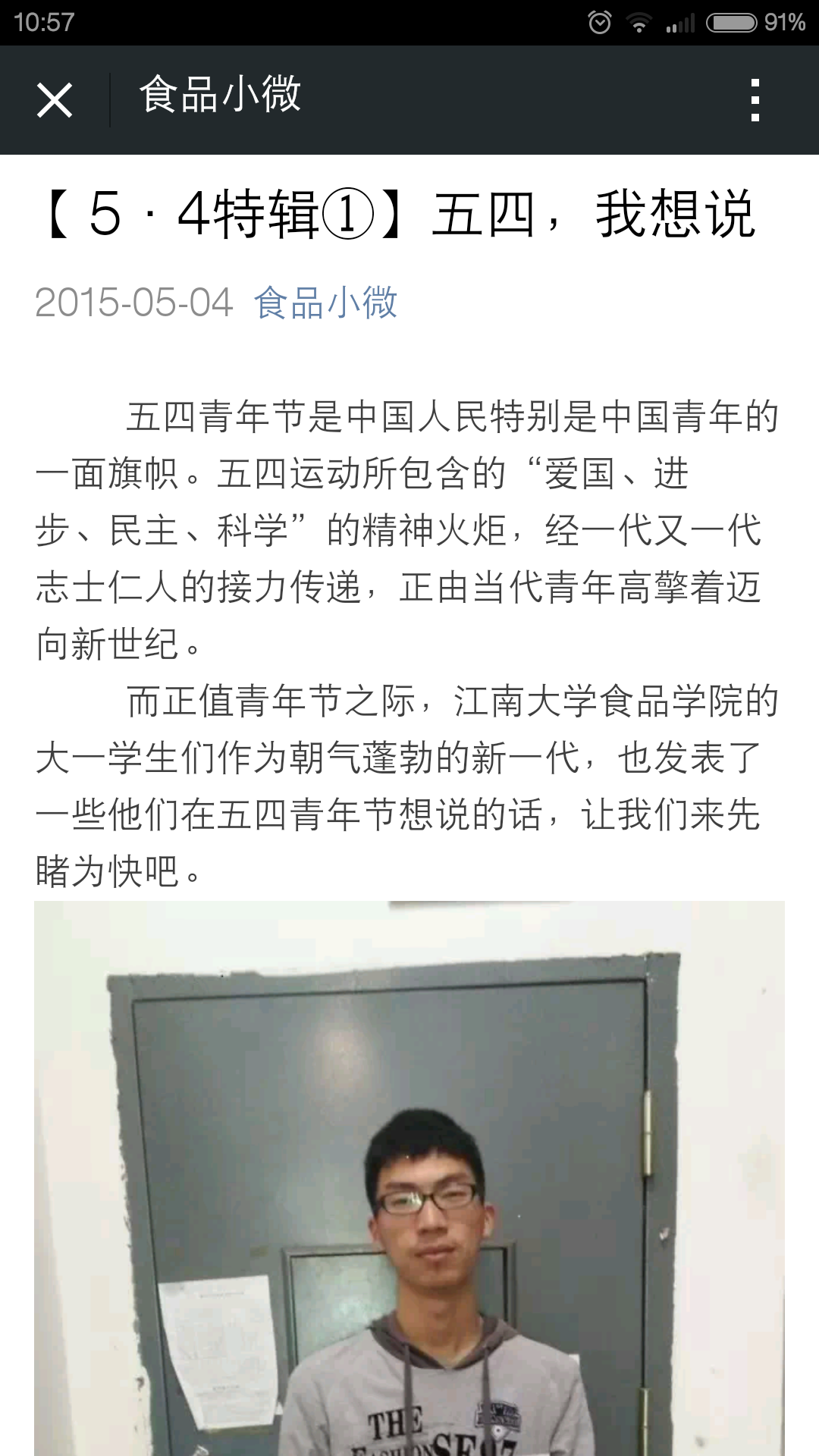Open the blue 食品小微 account link
This screenshot has width=819, height=1456.
(325, 303)
